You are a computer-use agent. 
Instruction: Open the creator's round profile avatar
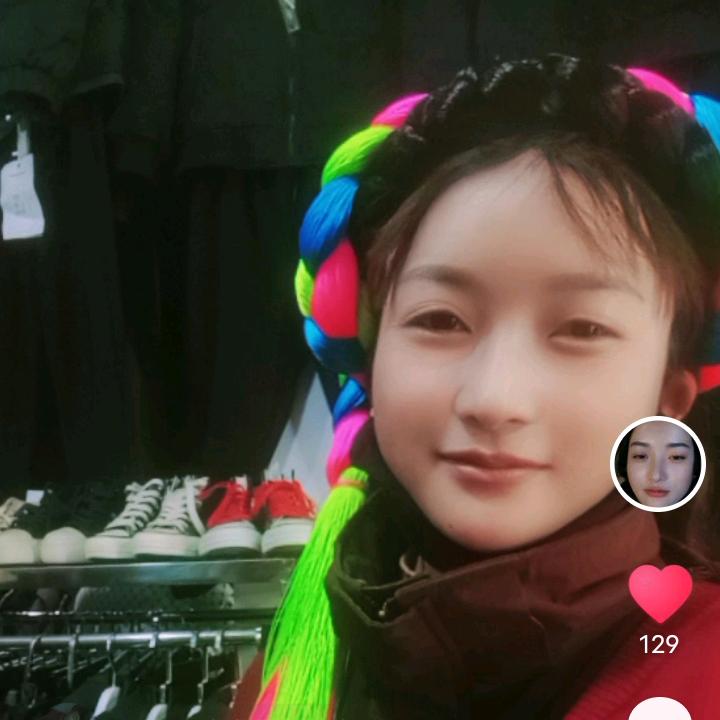coord(657,464)
